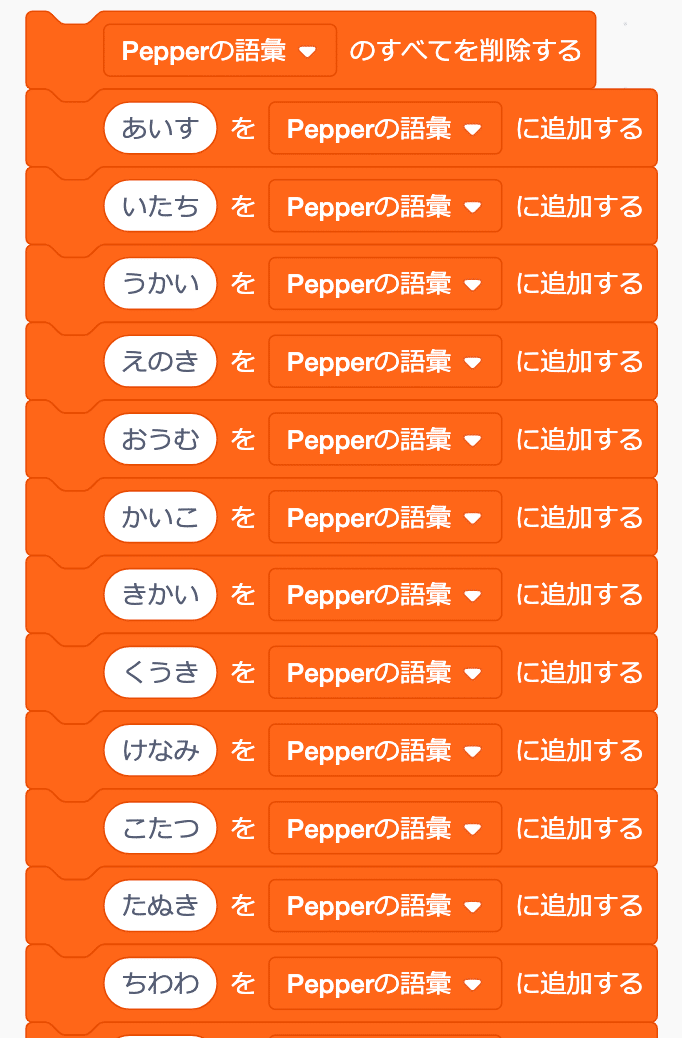Screen dimensions: 682x1038
Task: Open the list dropdown in the うかい block
Action: 385,284
